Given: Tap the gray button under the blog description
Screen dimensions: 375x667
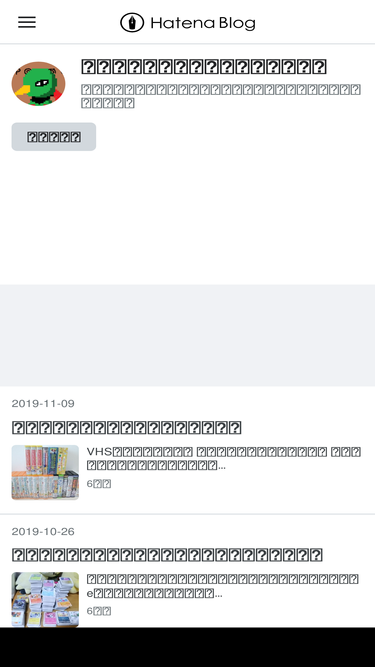Looking at the screenshot, I should pos(54,137).
